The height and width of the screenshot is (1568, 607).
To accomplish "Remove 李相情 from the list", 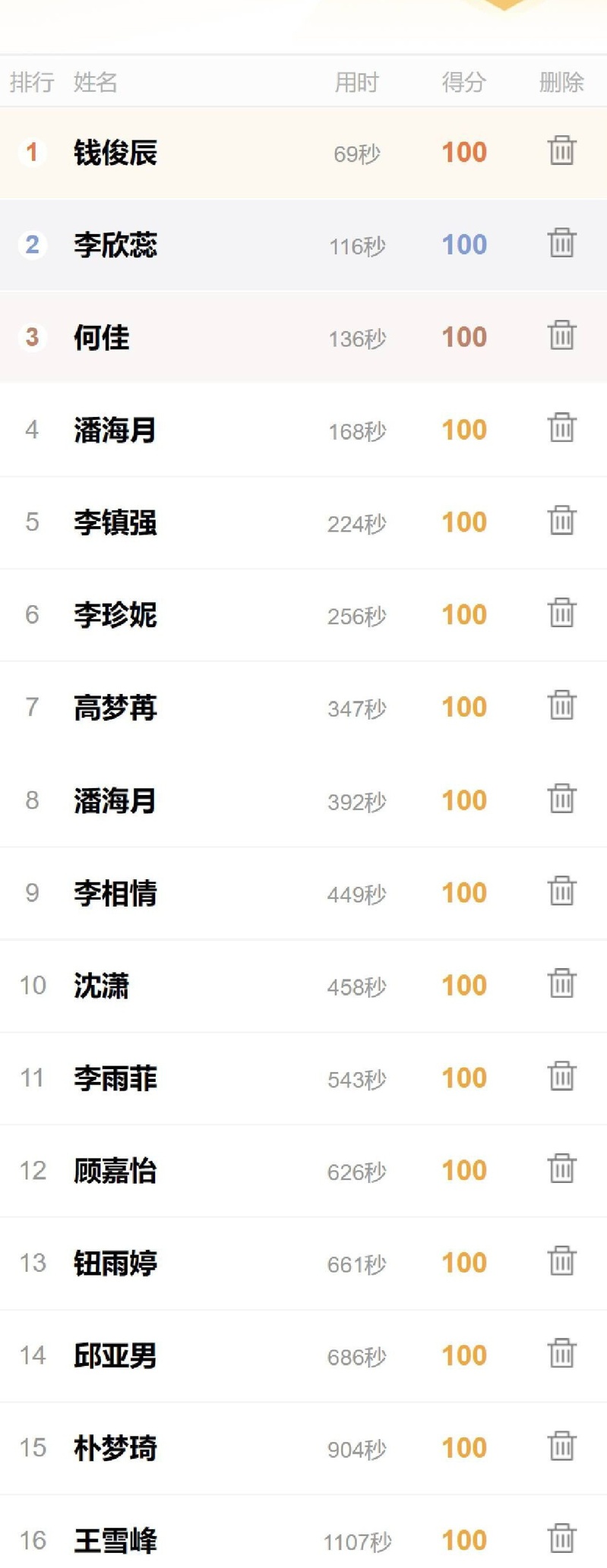I will coord(561,891).
